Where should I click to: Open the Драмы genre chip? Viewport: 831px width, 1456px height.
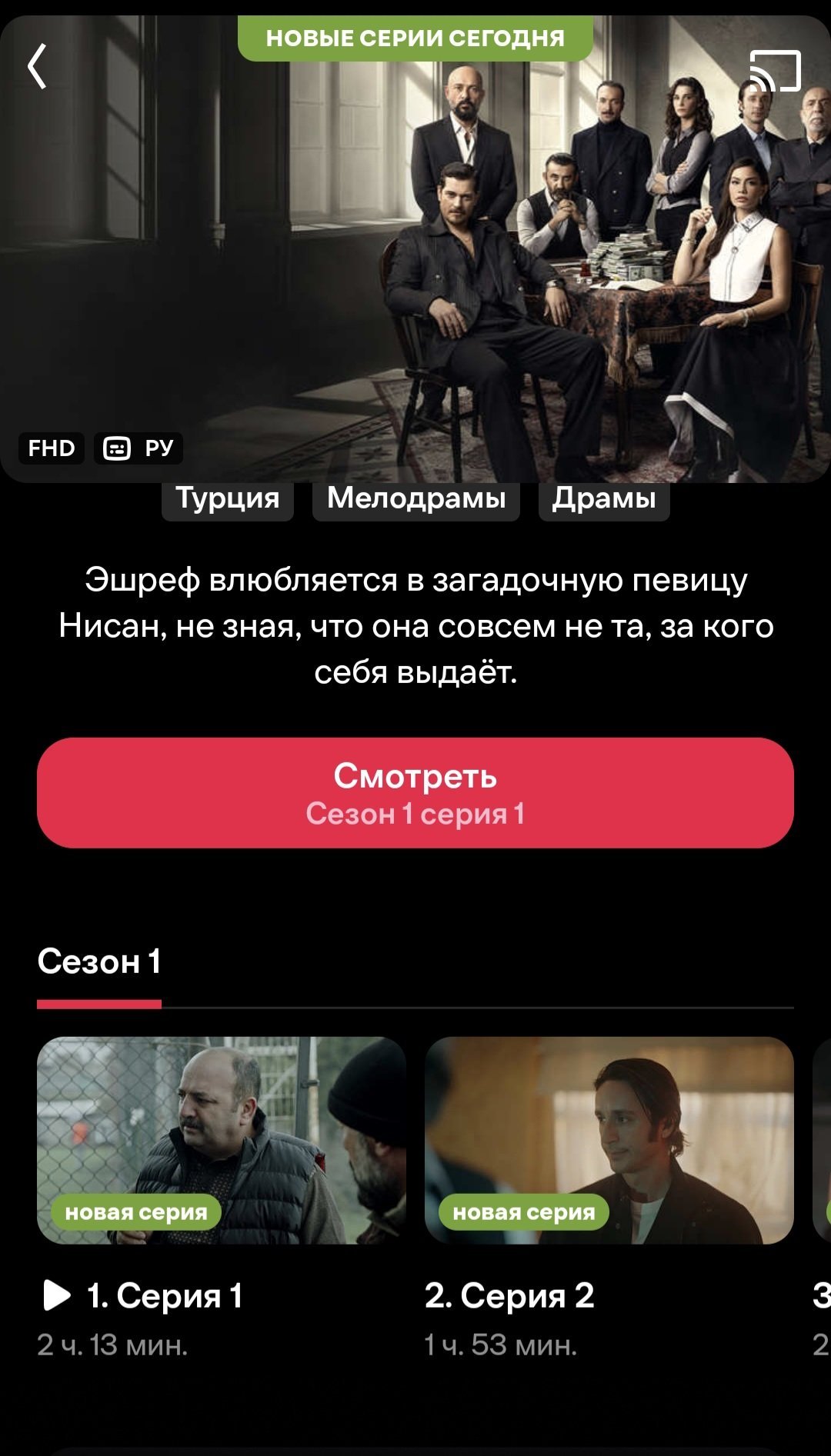pos(603,498)
